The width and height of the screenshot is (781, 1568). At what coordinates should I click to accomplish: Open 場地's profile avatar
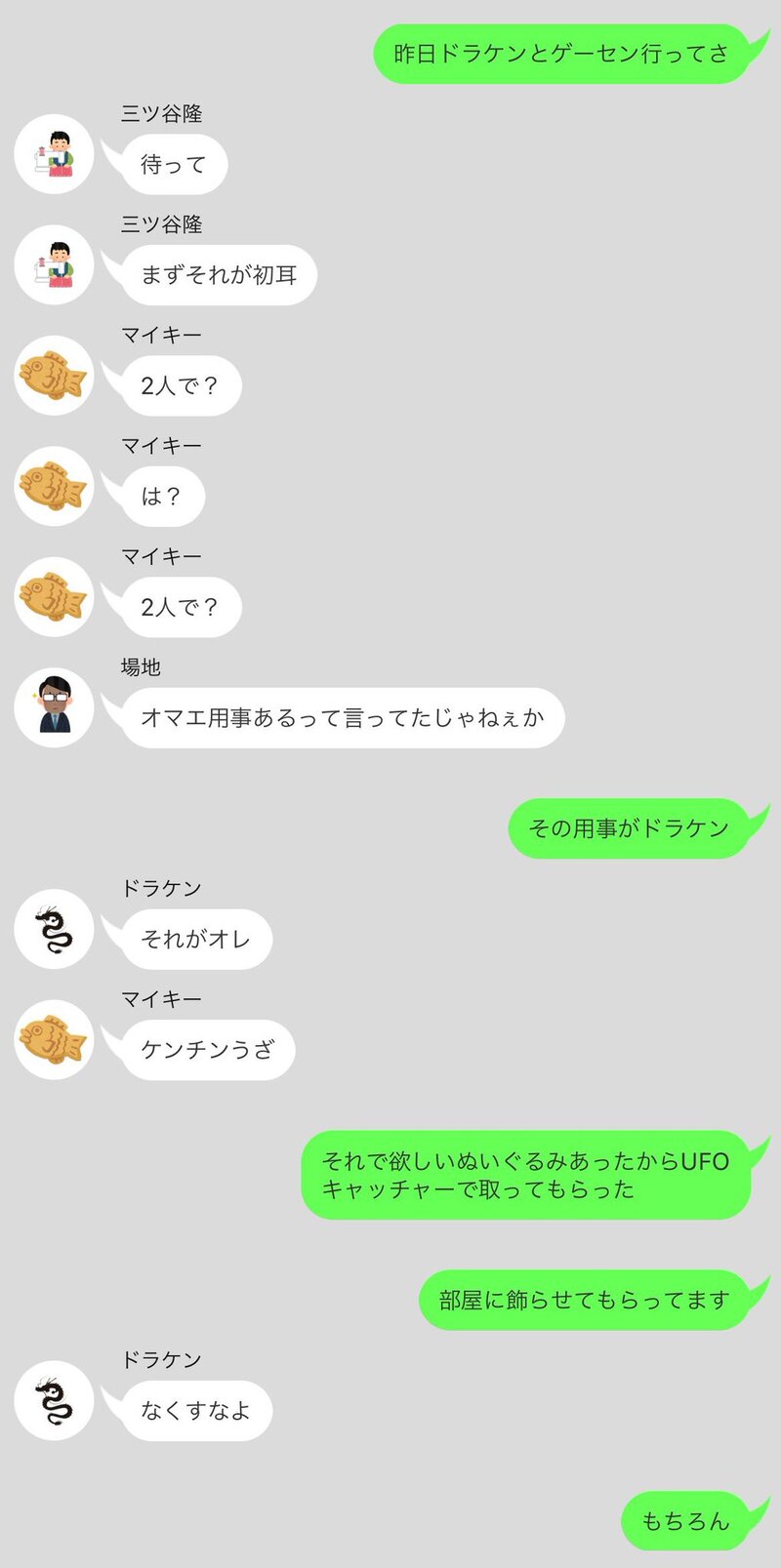point(54,707)
